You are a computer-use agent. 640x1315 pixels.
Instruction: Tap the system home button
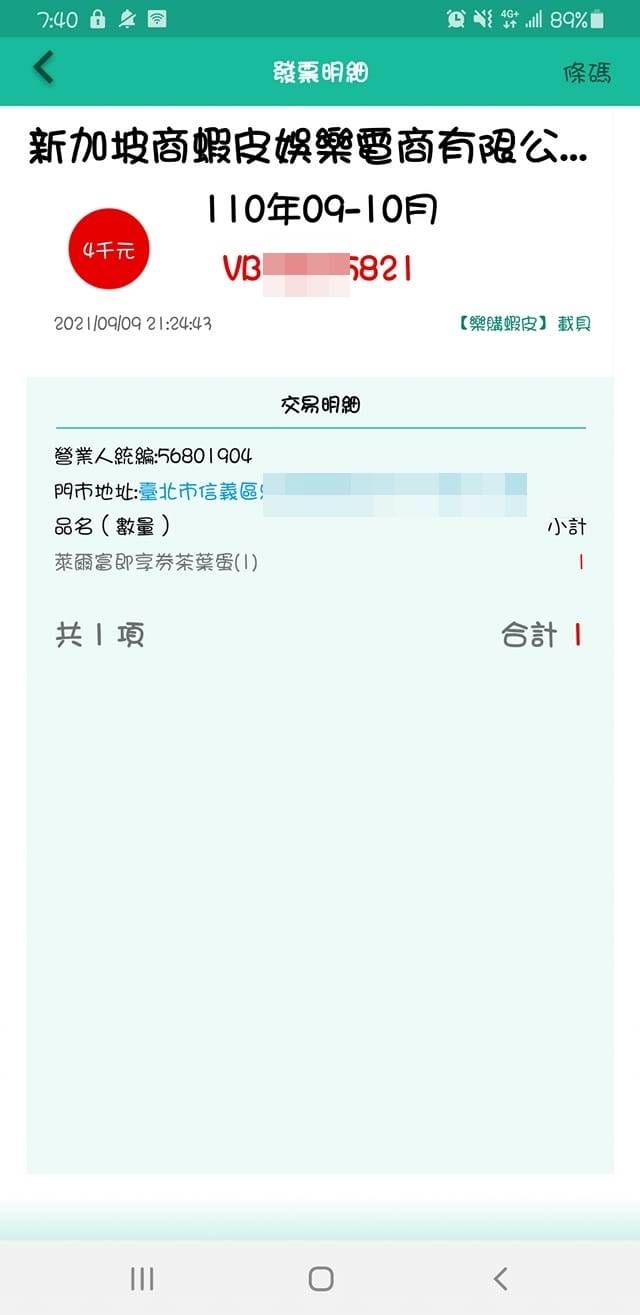point(320,1277)
